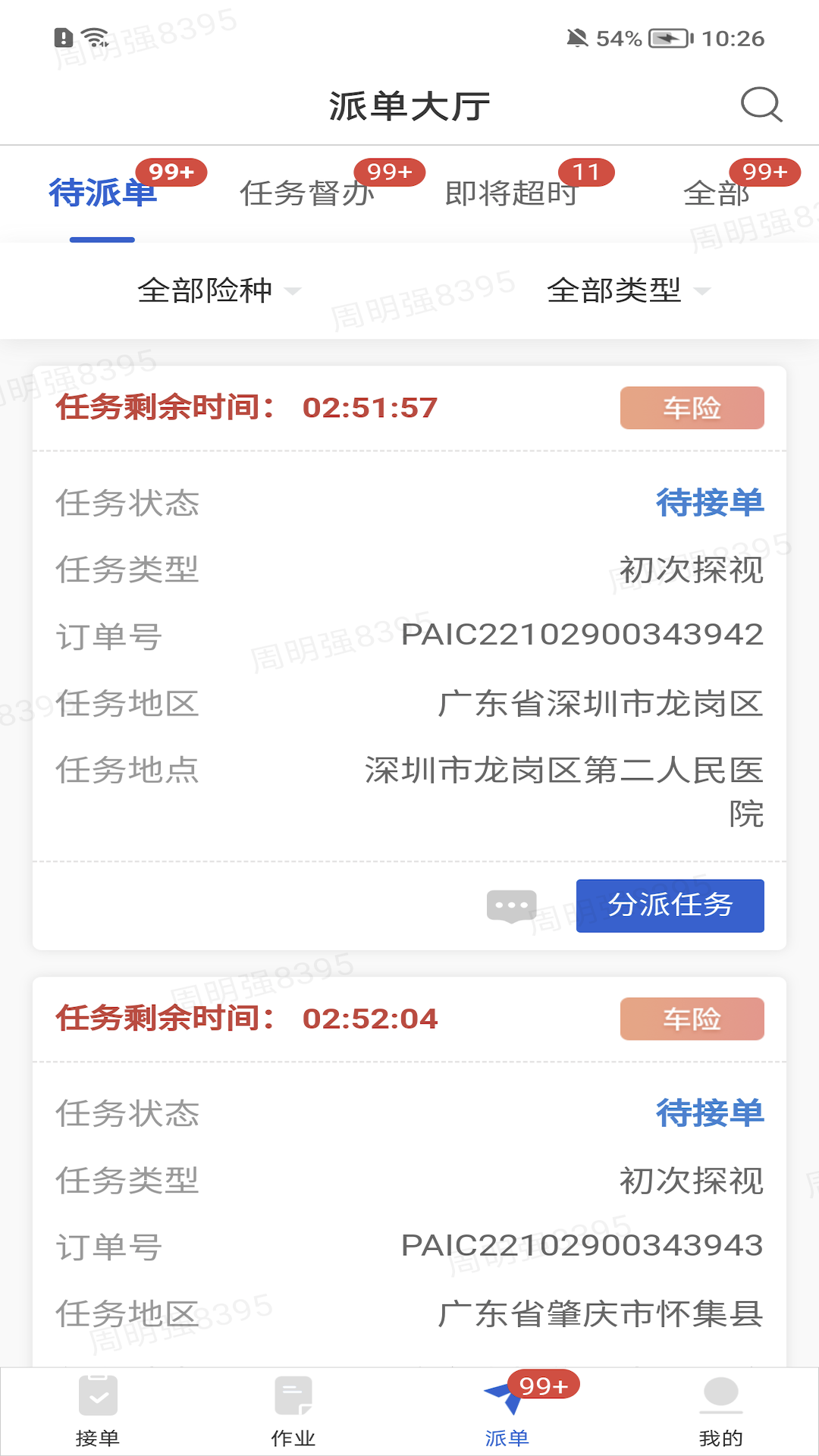The height and width of the screenshot is (1456, 819).
Task: Open message icon for order PAIC22102900343942
Action: coord(511,905)
